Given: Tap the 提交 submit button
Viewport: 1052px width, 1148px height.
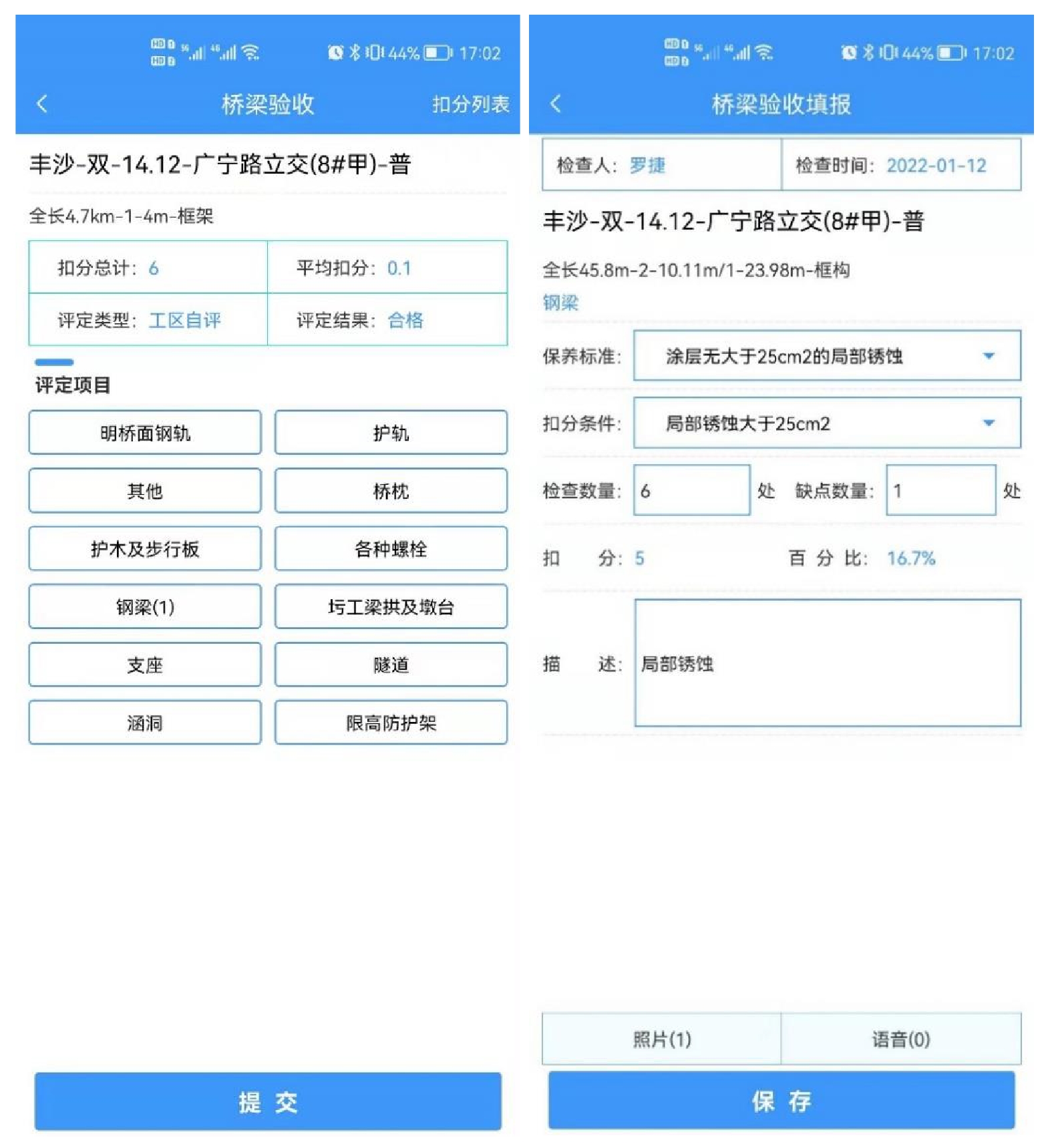Looking at the screenshot, I should click(x=268, y=1101).
